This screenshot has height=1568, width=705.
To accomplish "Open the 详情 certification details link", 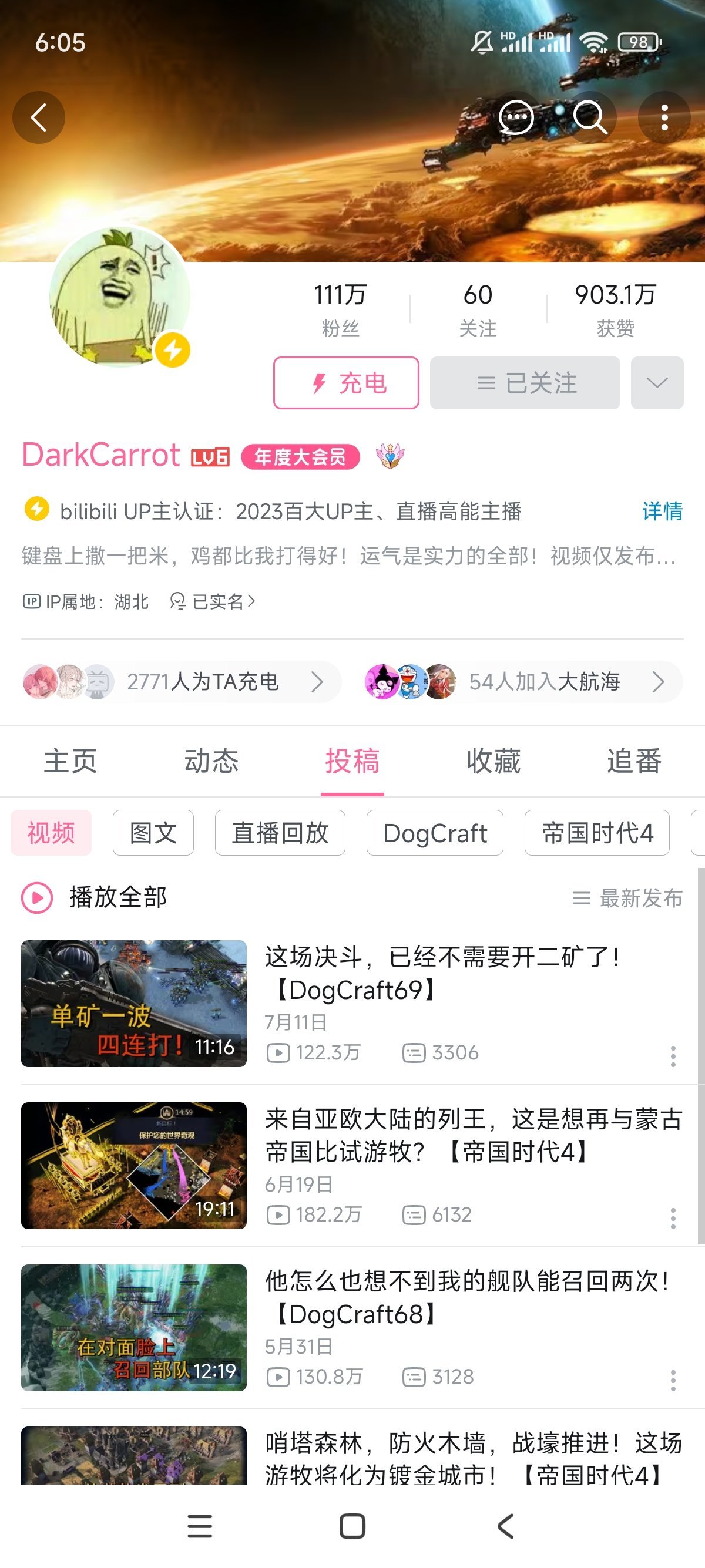I will [662, 512].
